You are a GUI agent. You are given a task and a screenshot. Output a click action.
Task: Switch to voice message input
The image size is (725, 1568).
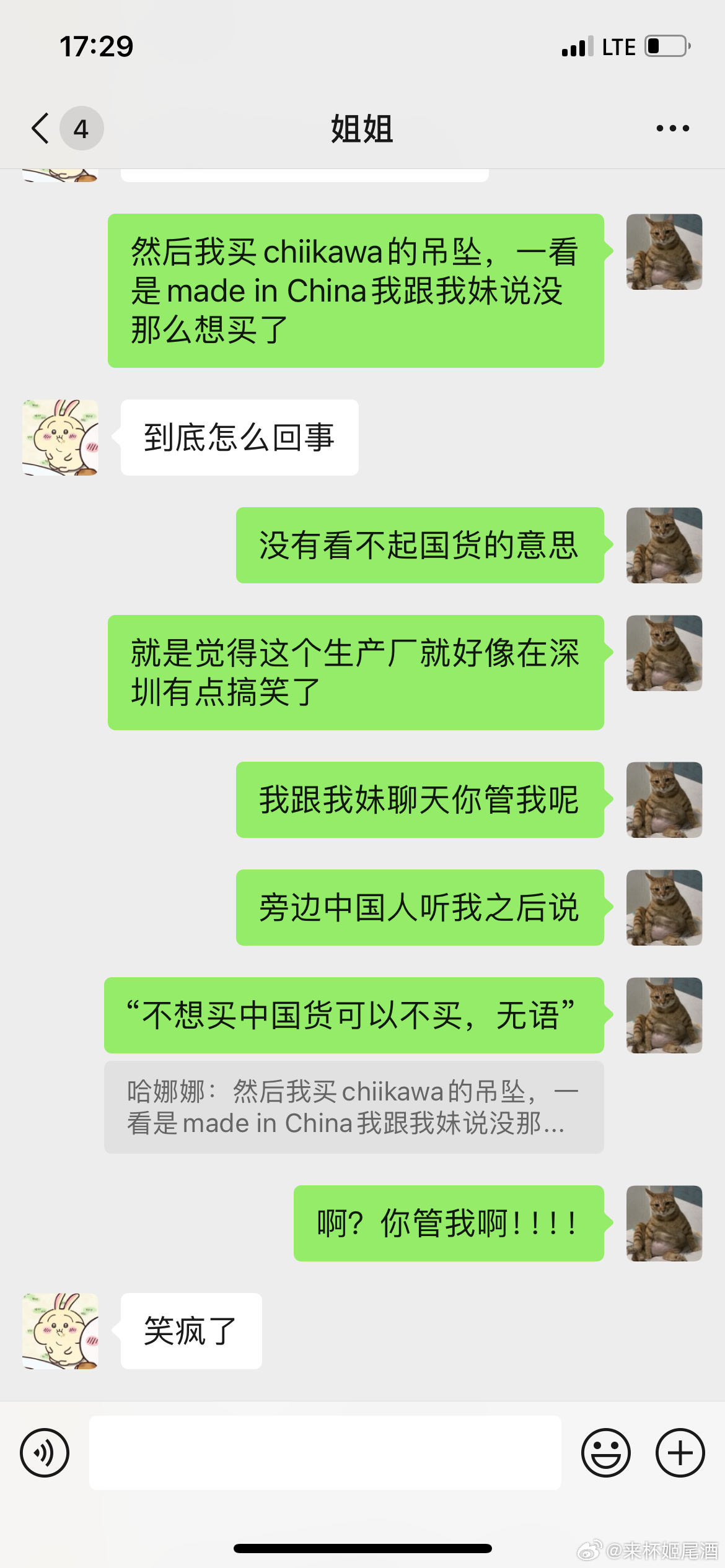(x=45, y=1453)
